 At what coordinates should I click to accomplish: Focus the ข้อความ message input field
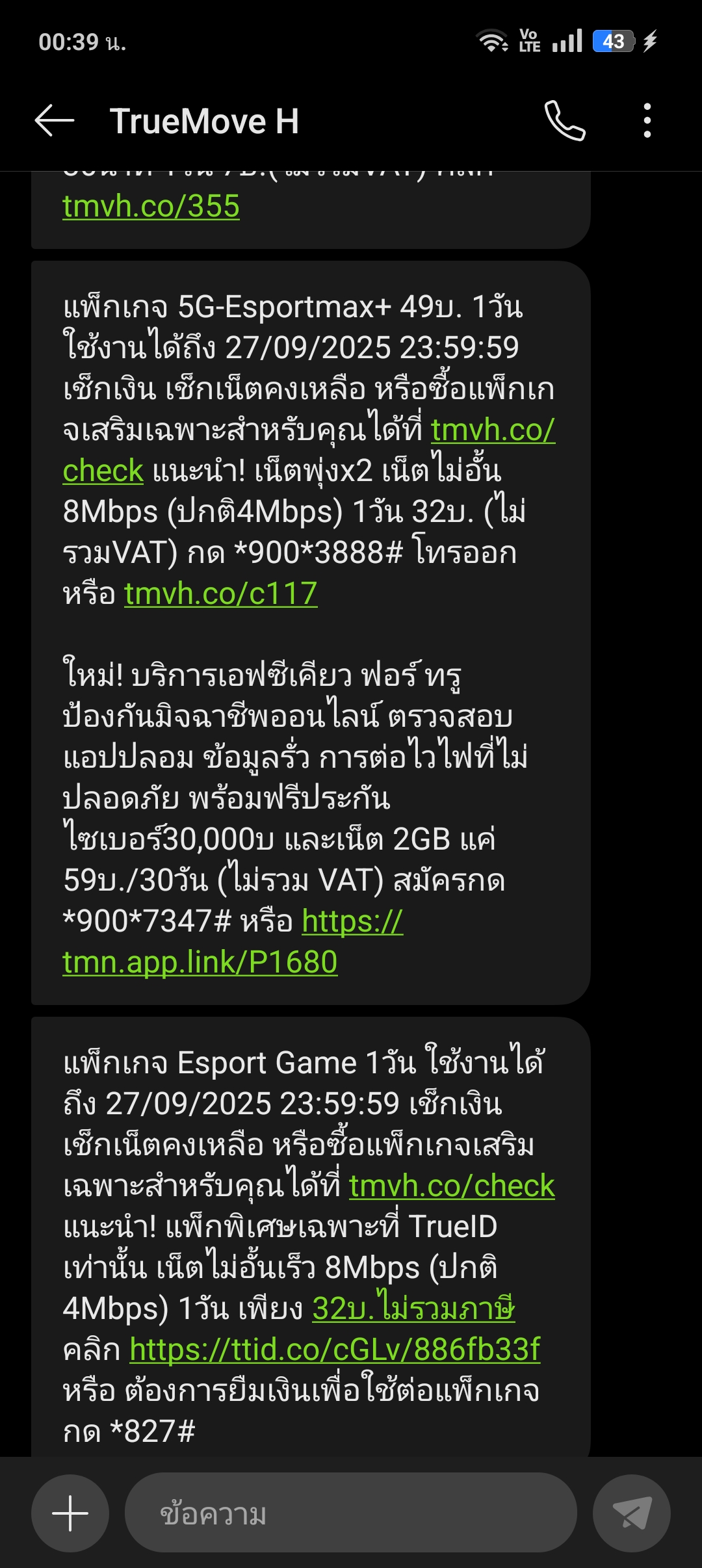pos(351,1513)
